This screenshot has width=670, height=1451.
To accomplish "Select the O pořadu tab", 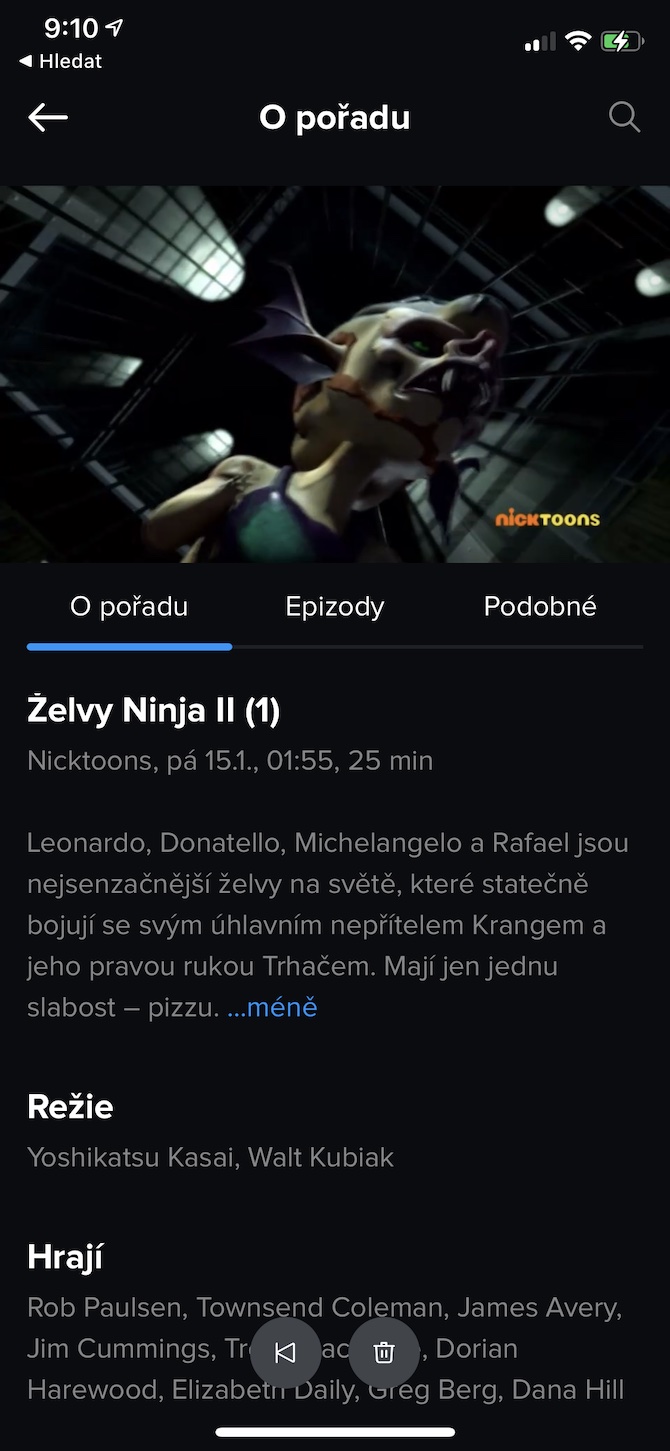I will coord(129,607).
